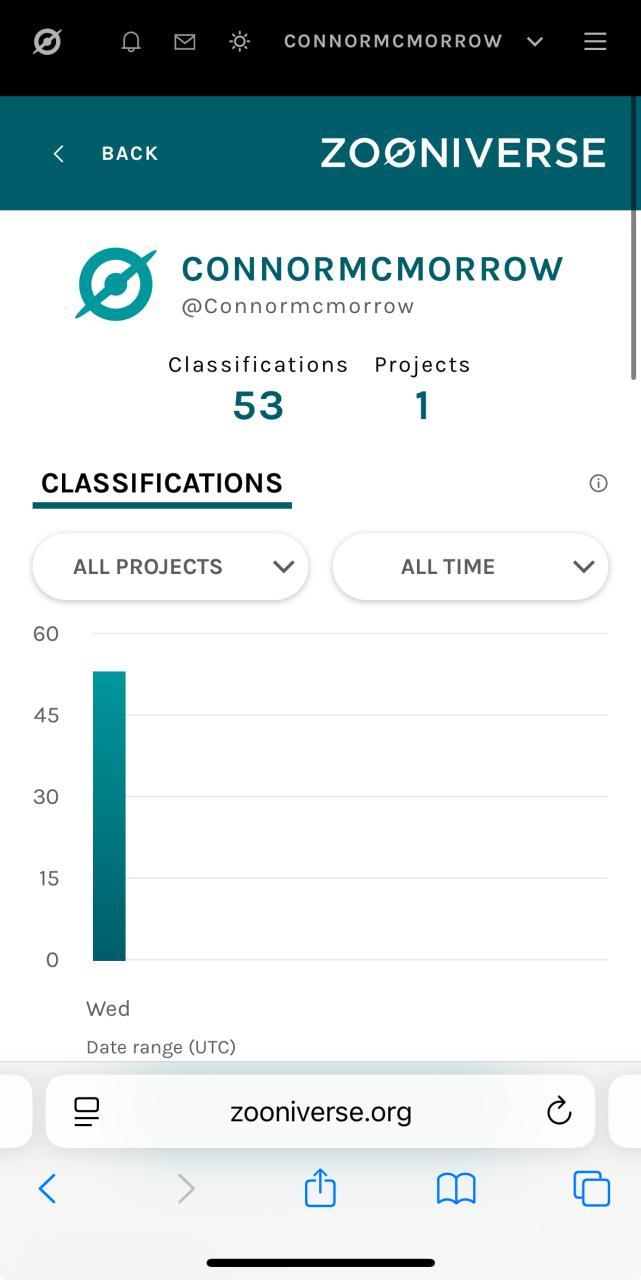Open the hamburger menu
This screenshot has width=641, height=1280.
click(595, 41)
